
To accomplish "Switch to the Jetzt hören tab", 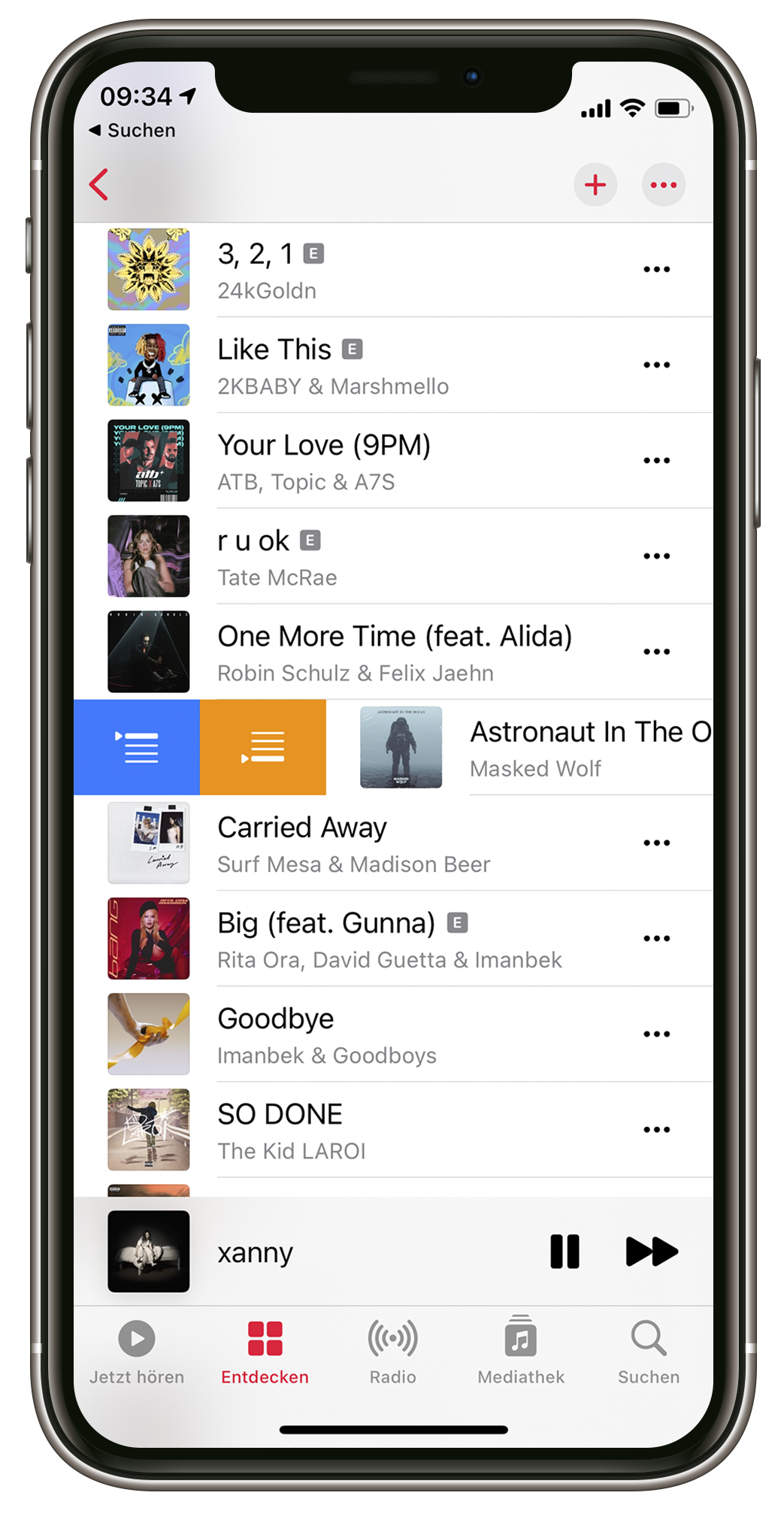I will [137, 1352].
